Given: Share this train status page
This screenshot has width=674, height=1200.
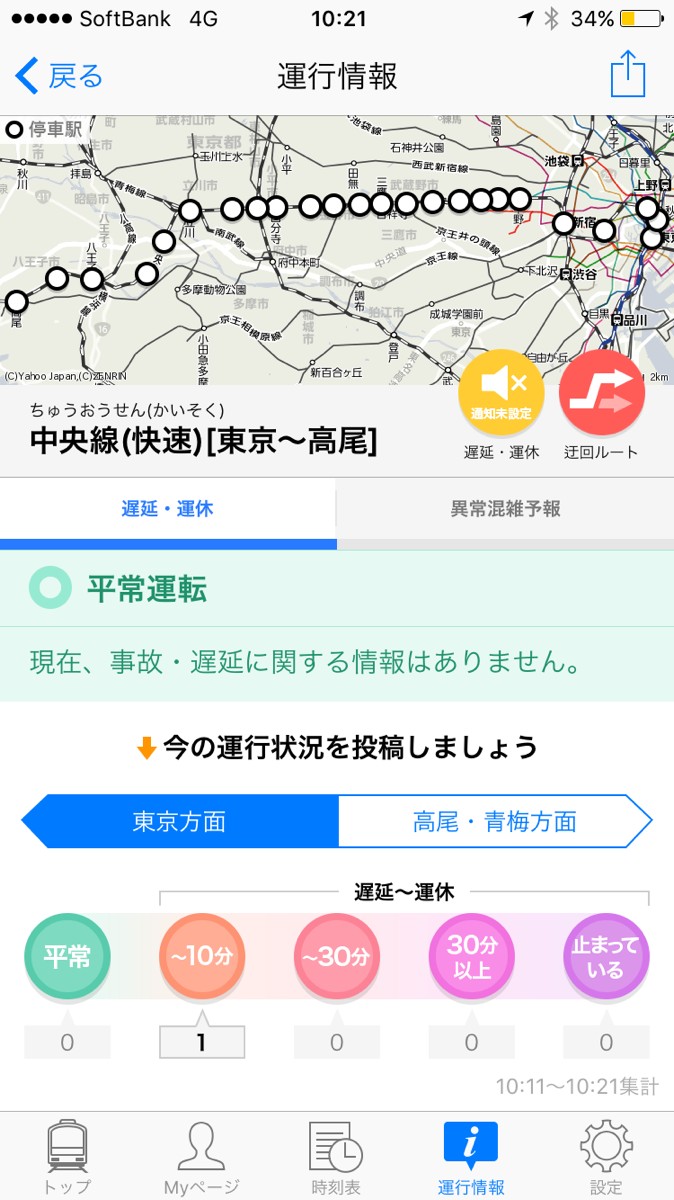Looking at the screenshot, I should pyautogui.click(x=628, y=76).
